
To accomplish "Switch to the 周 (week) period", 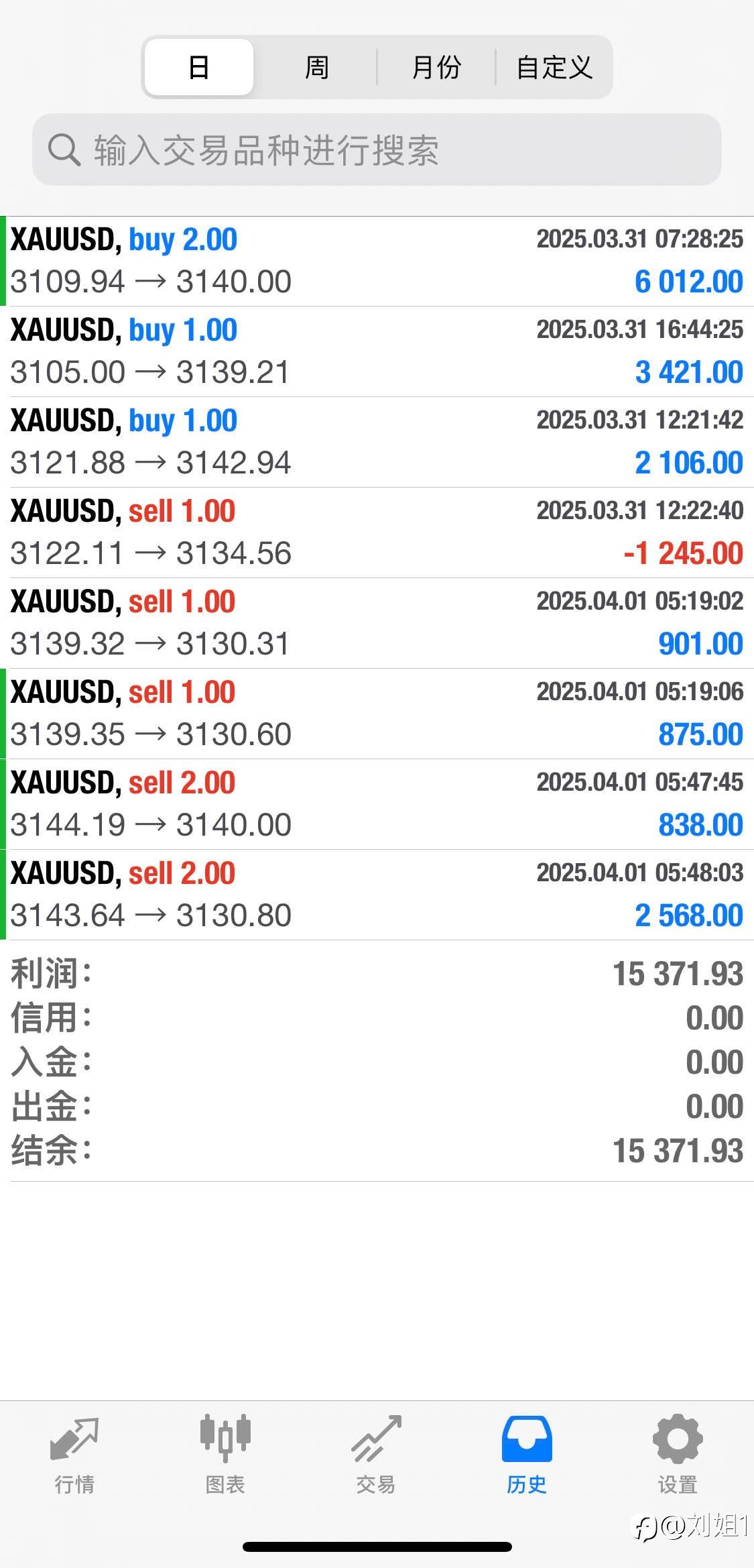I will click(x=316, y=67).
